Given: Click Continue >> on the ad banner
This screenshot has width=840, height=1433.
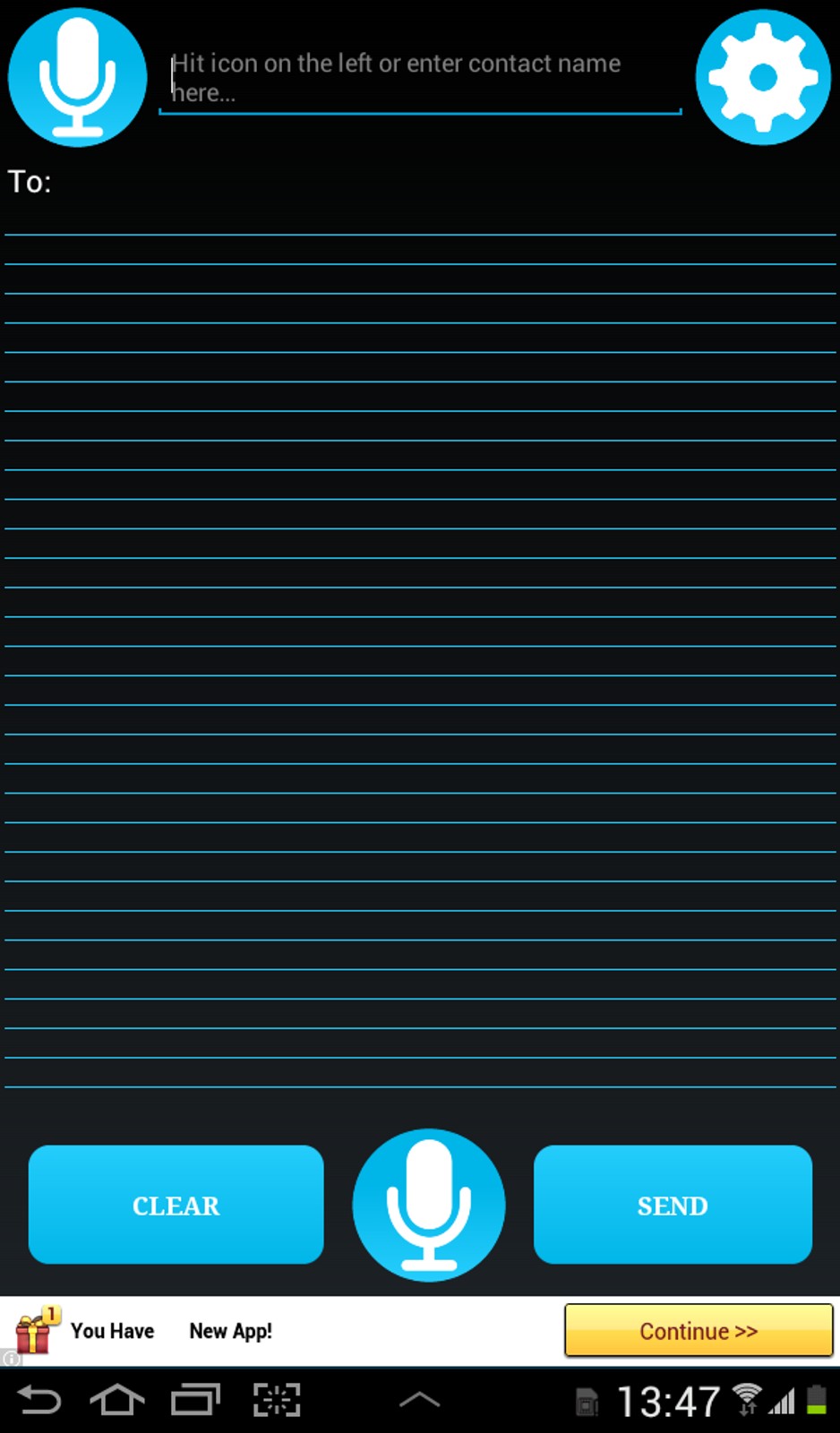Looking at the screenshot, I should point(698,1331).
